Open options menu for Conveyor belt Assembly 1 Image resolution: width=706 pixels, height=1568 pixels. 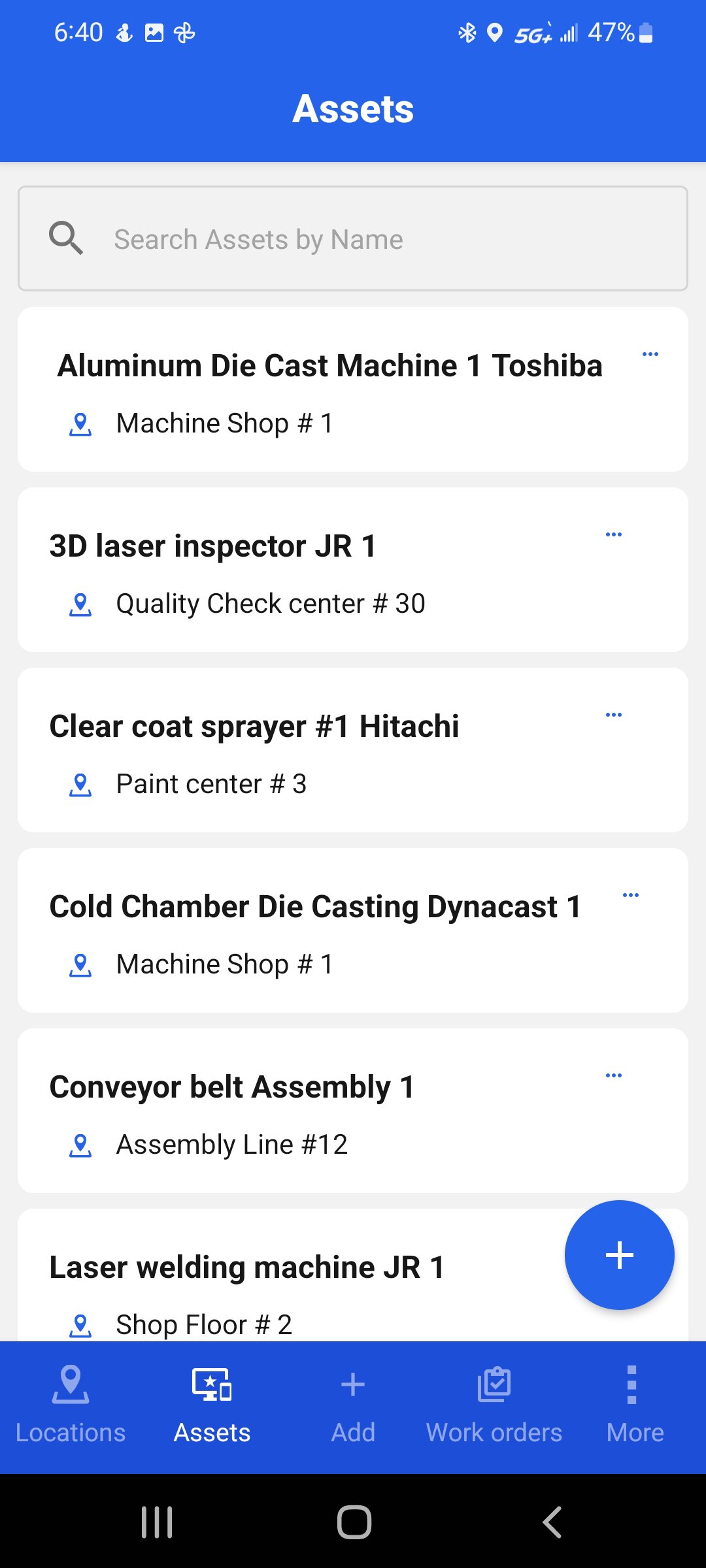click(x=614, y=1075)
